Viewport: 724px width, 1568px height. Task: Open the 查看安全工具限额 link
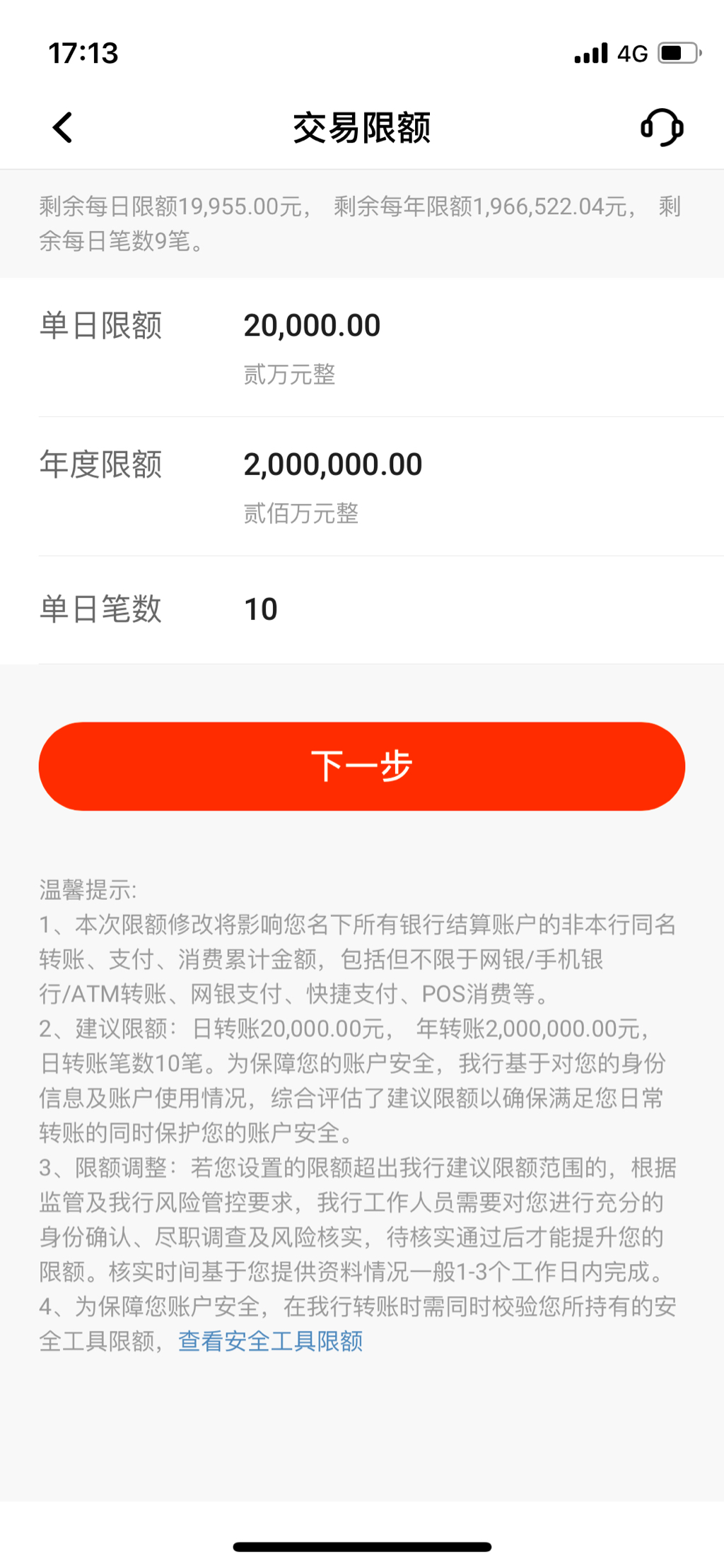coord(271,1341)
